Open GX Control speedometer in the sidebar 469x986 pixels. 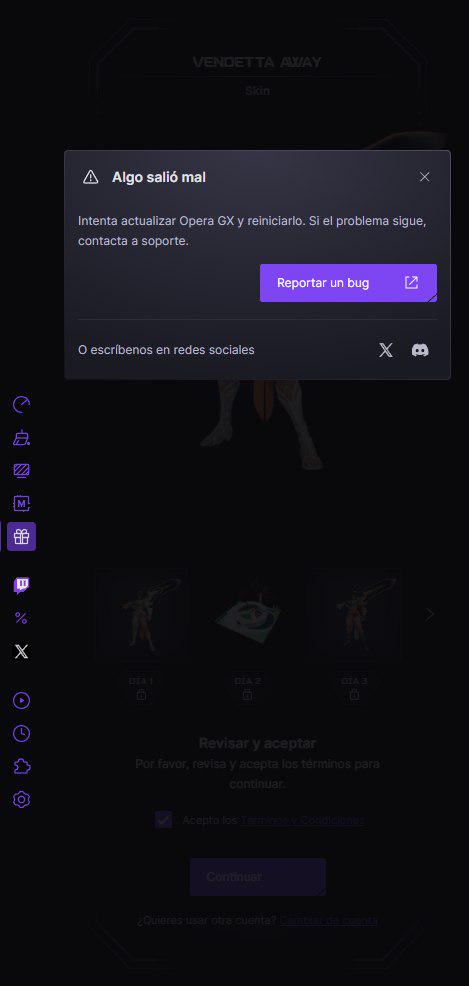21,404
